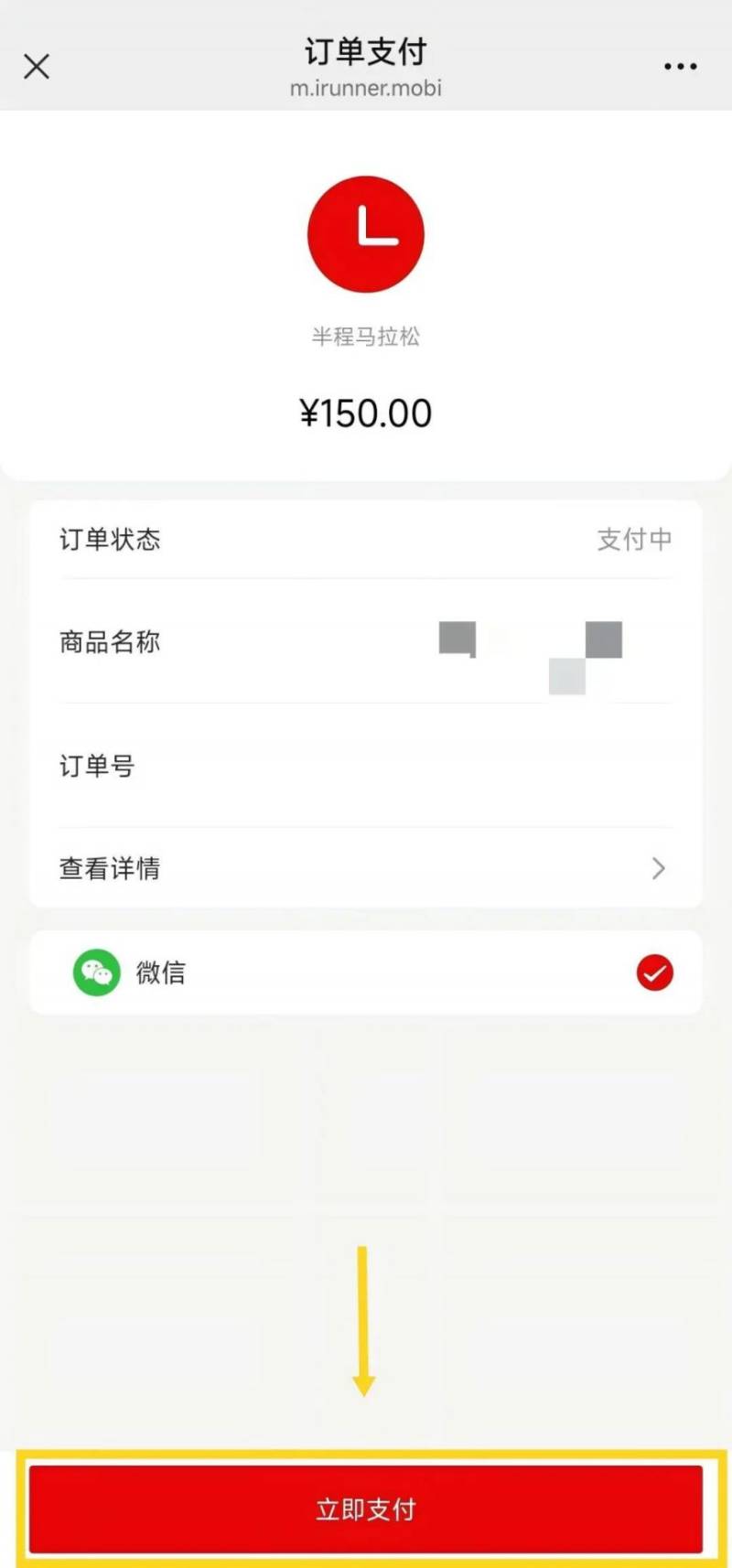Tap the ¥150.00 price amount
Image resolution: width=732 pixels, height=1568 pixels.
click(366, 413)
